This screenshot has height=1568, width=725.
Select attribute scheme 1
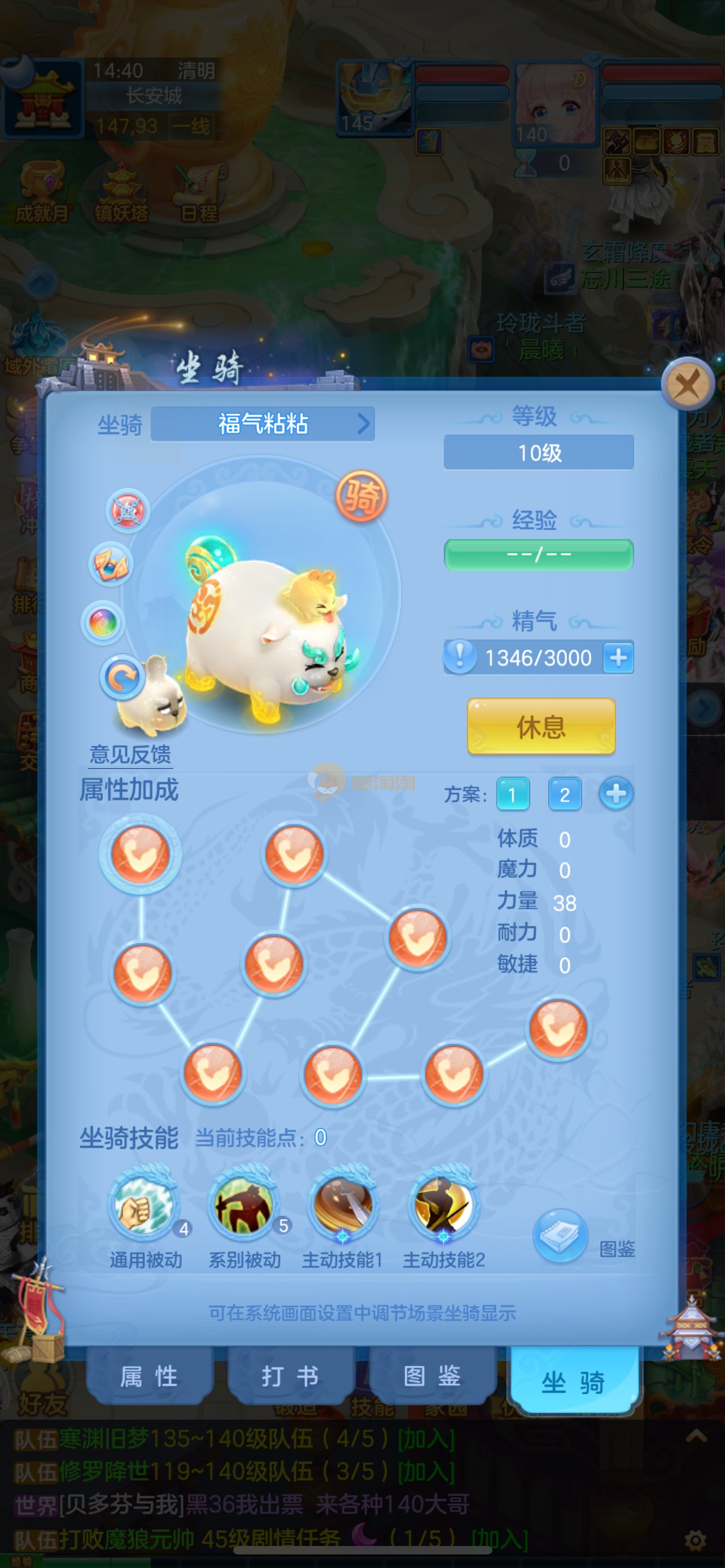[x=513, y=794]
